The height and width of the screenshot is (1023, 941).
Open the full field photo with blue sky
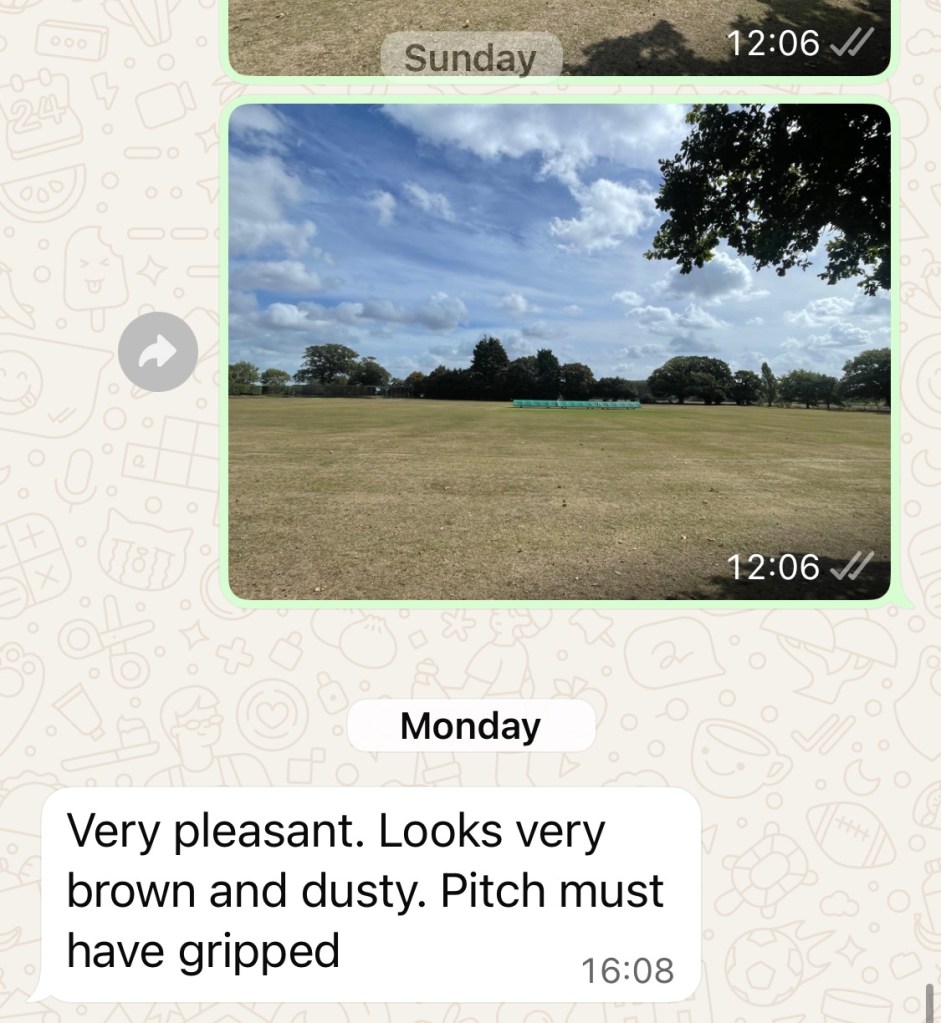coord(559,352)
